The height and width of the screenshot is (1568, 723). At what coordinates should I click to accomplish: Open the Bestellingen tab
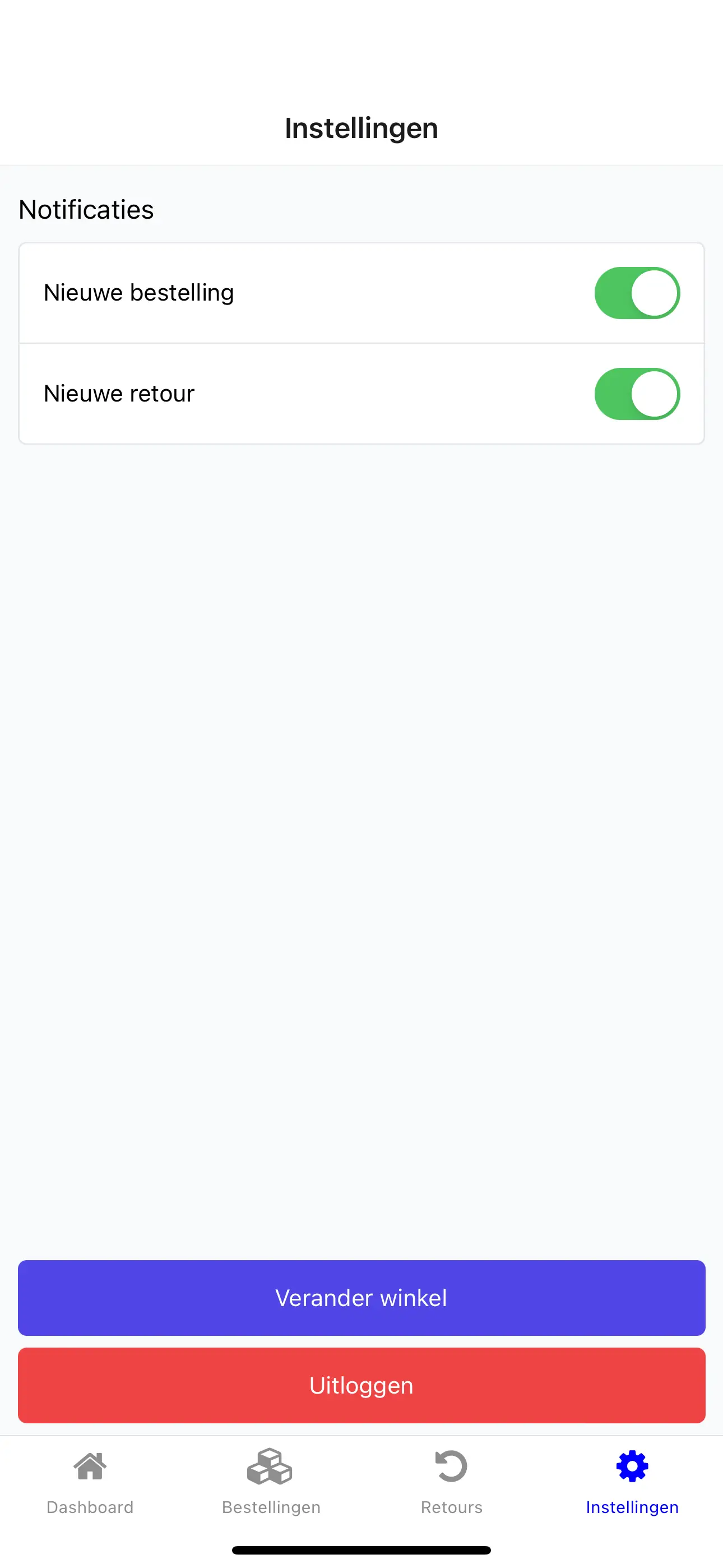[271, 1482]
